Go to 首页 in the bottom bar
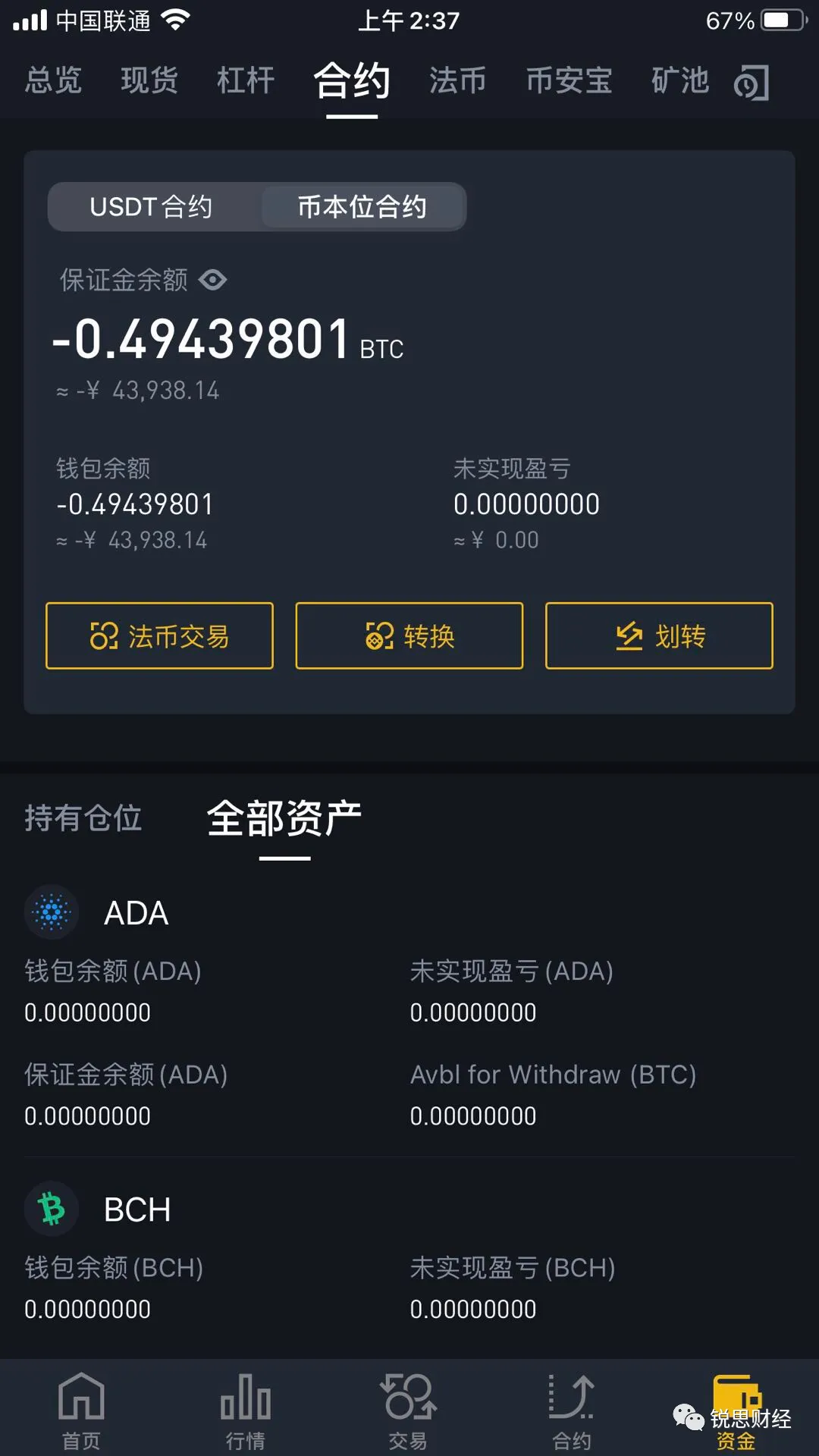819x1456 pixels. click(81, 1409)
